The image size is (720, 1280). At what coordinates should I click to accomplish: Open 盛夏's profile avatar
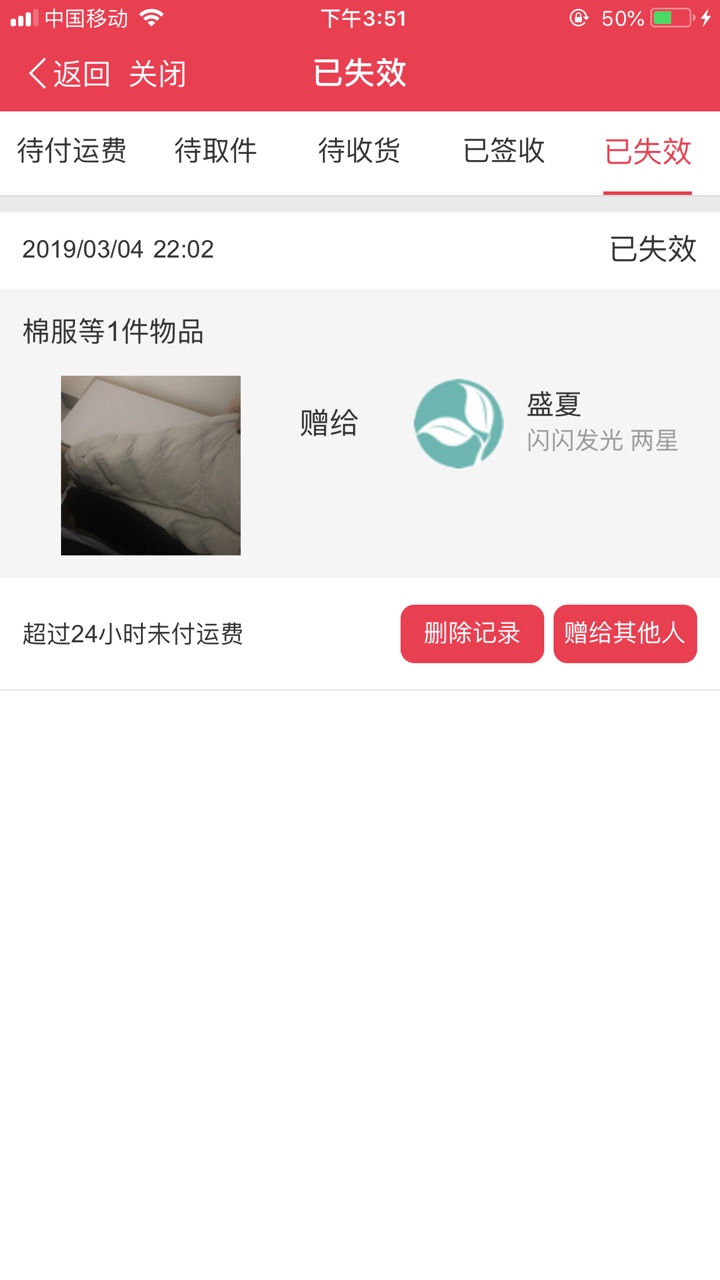(459, 424)
